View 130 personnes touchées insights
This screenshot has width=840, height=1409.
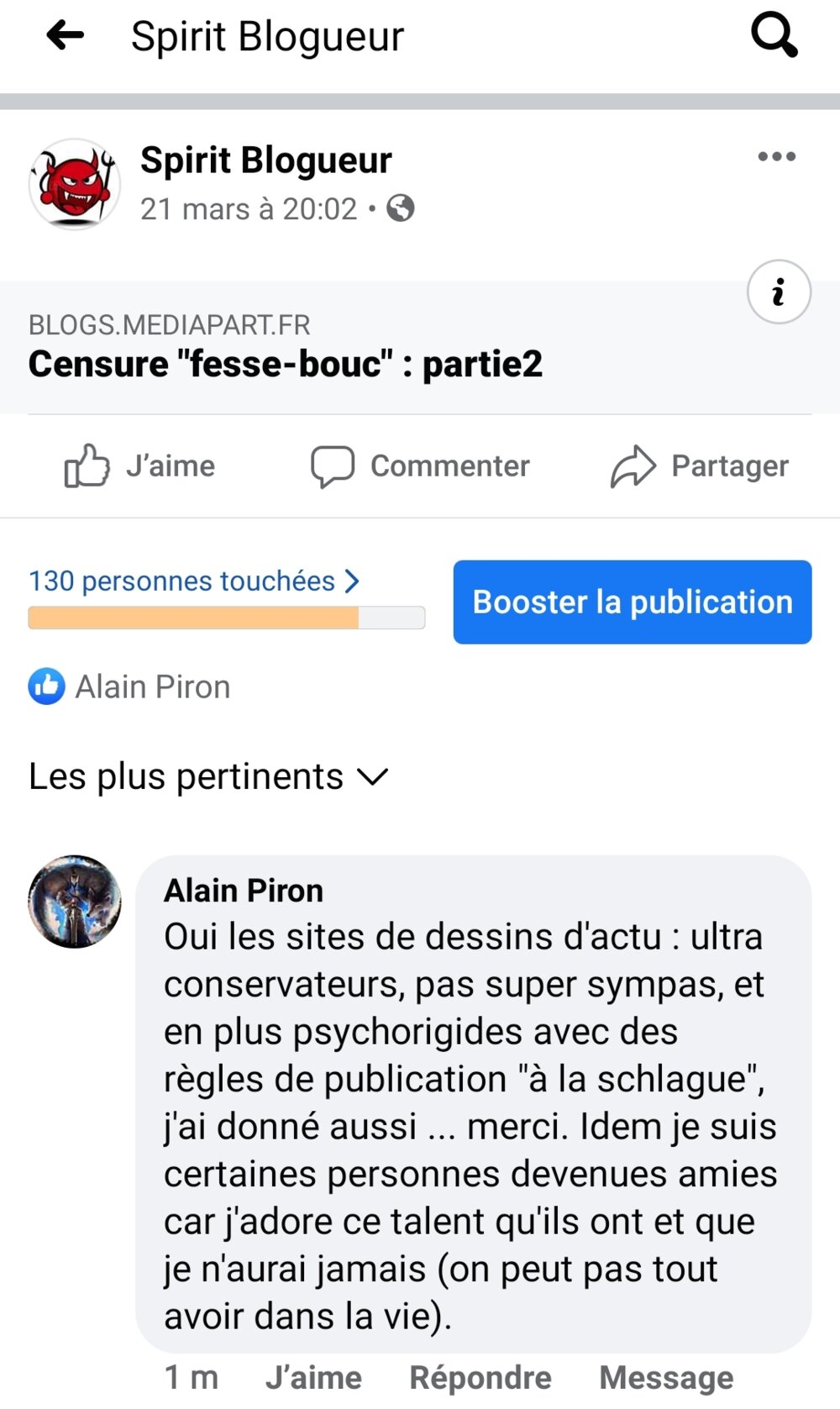pos(194,581)
